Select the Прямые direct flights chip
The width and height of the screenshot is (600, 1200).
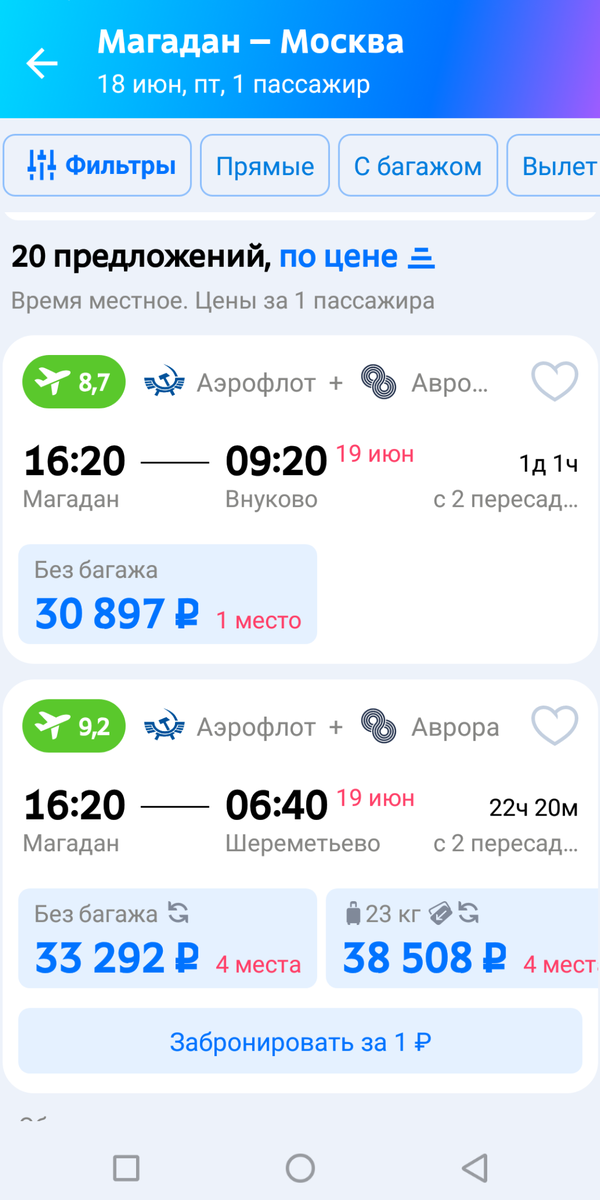pyautogui.click(x=265, y=166)
